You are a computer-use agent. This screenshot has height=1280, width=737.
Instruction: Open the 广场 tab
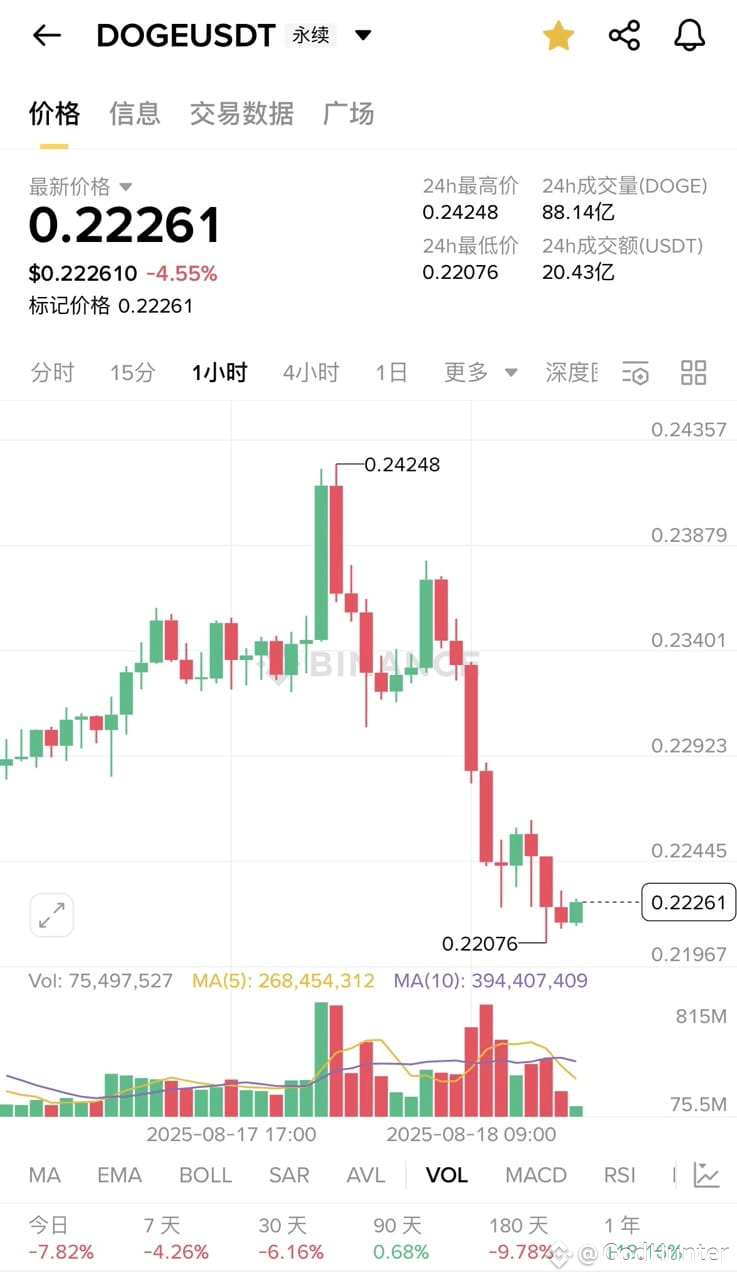pyautogui.click(x=349, y=114)
